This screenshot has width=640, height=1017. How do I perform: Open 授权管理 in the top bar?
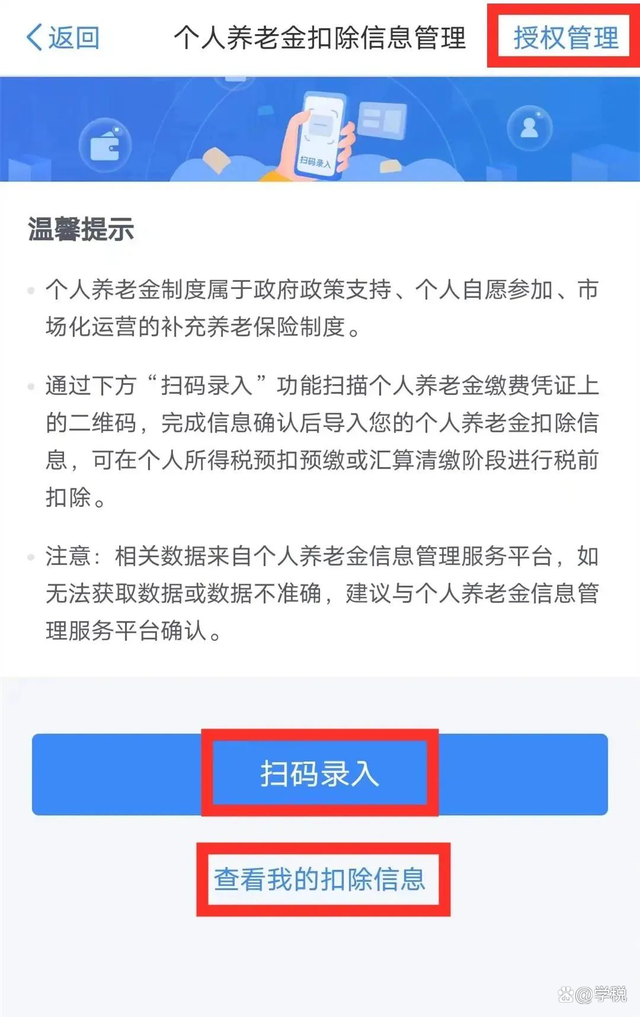565,38
